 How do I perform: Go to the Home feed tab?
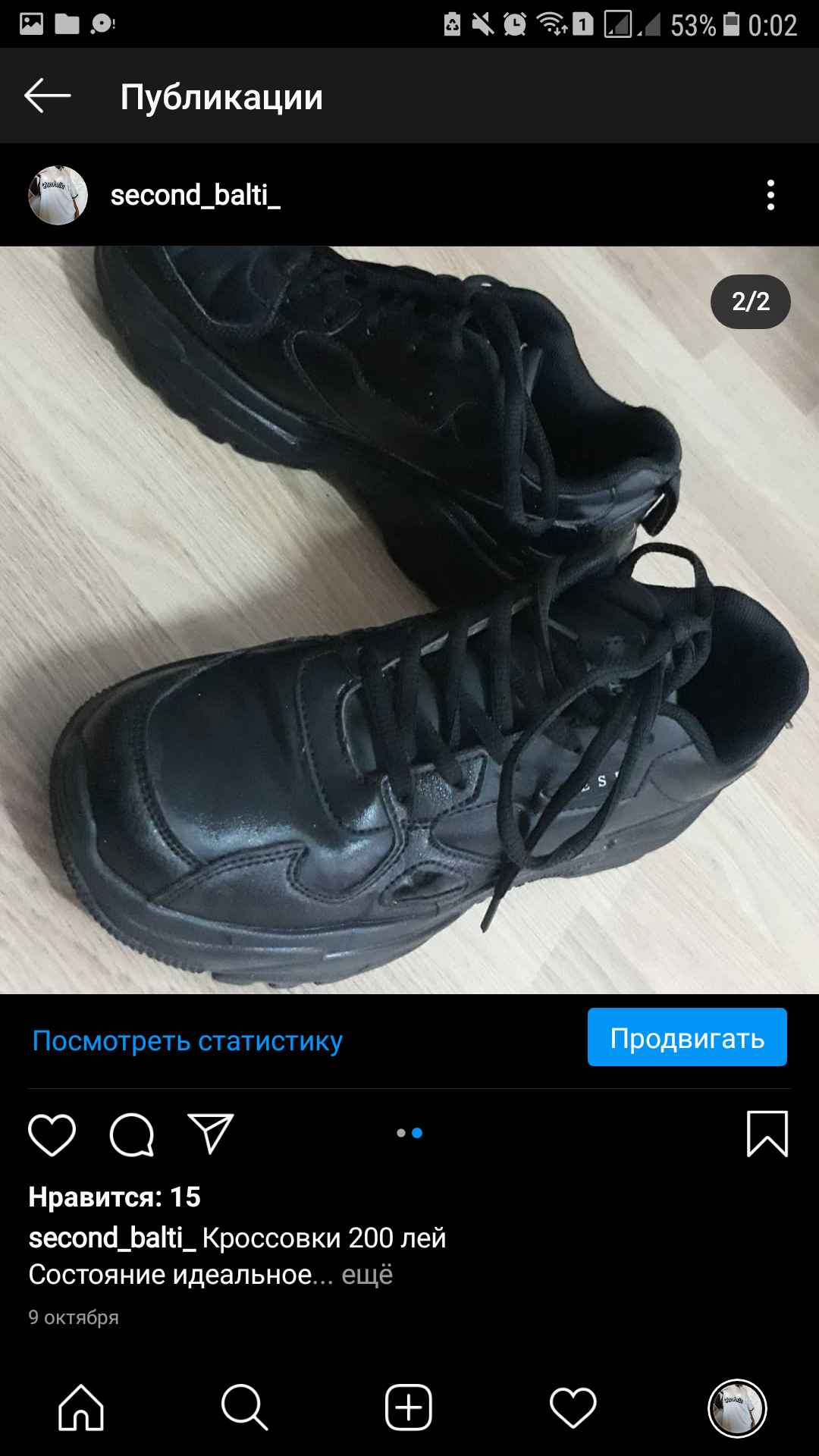(81, 1407)
